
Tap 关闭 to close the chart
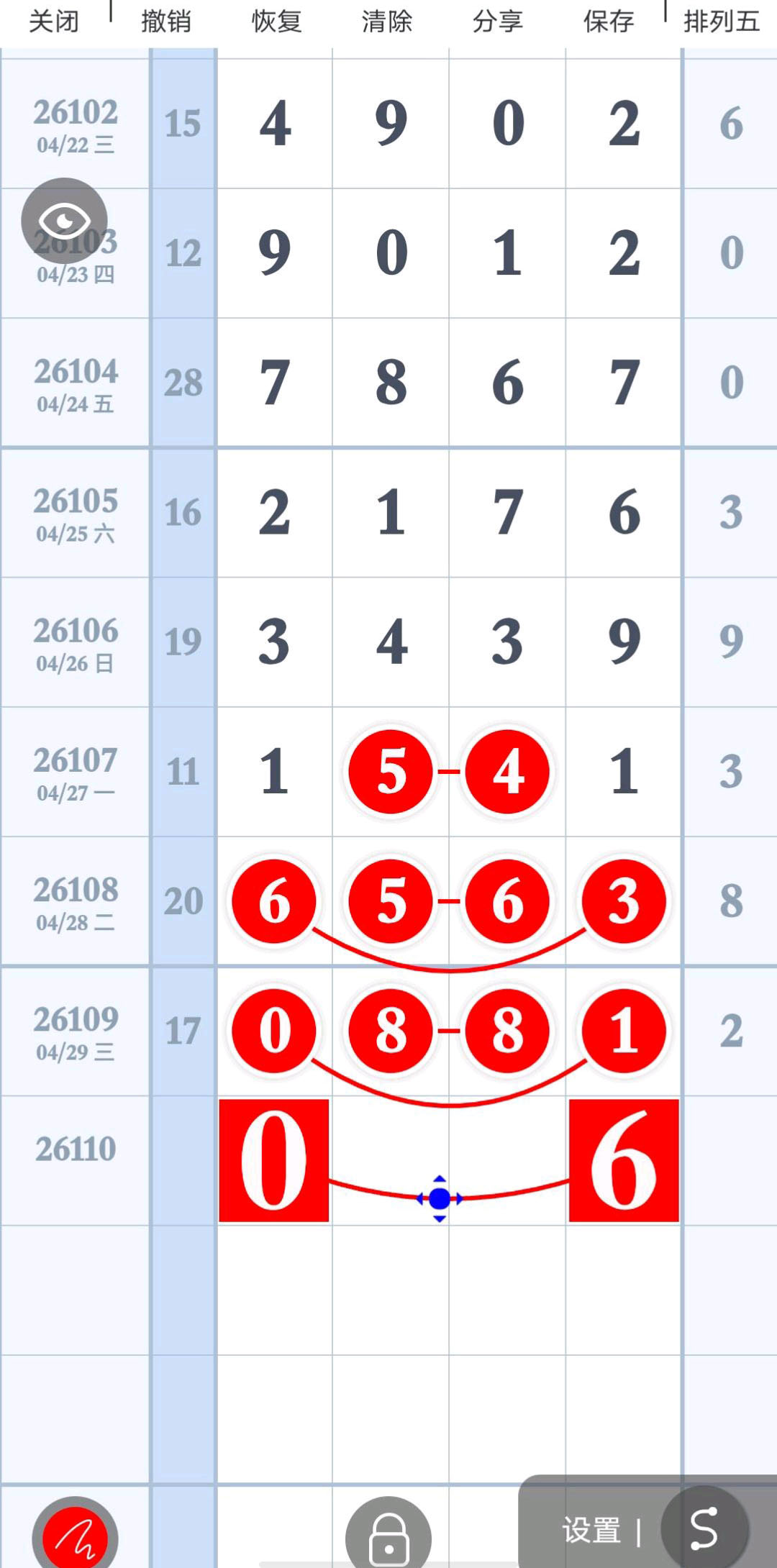tap(54, 21)
